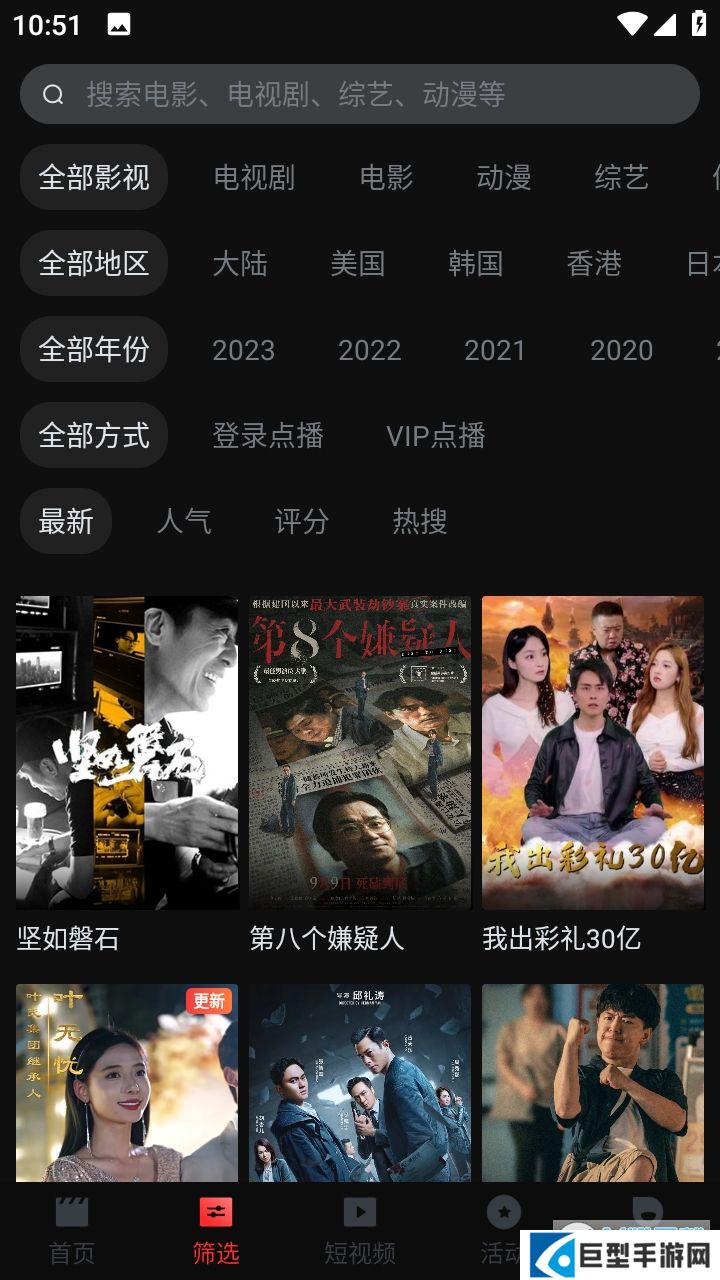Open the 全部年份 year selector
Screen dimensions: 720x1280
(94, 349)
